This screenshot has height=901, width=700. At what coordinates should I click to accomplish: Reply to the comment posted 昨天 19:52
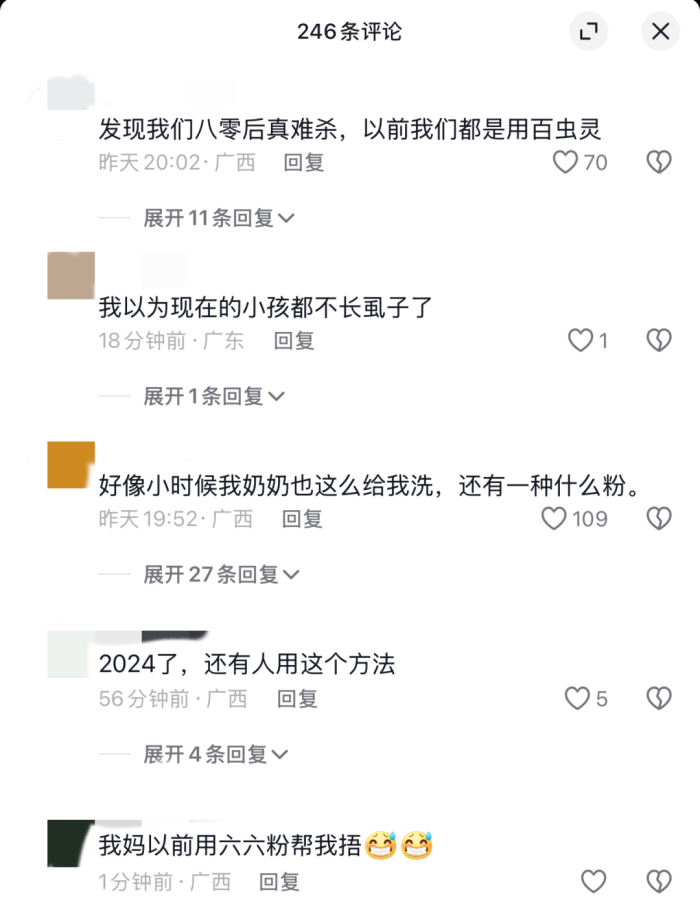coord(302,519)
